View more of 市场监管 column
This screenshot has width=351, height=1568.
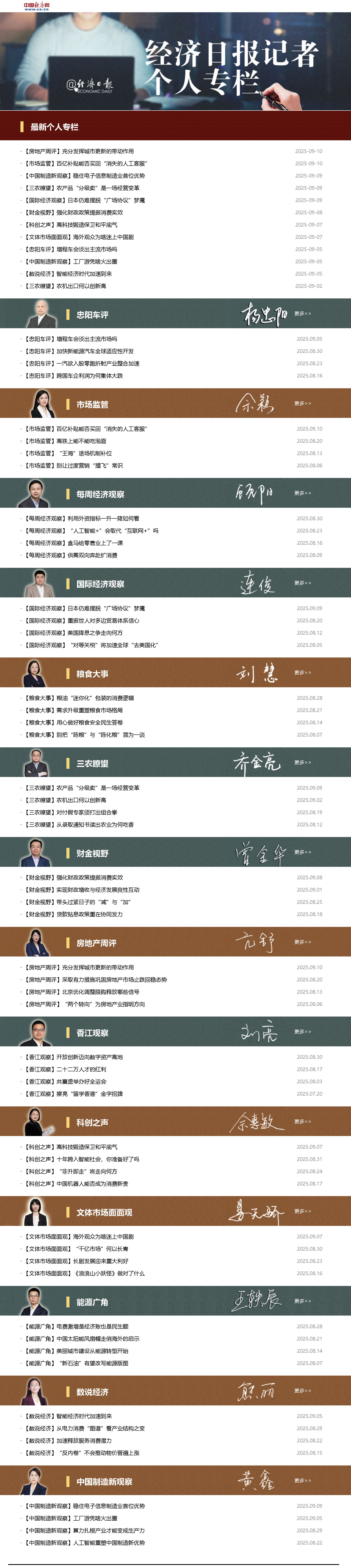[302, 403]
